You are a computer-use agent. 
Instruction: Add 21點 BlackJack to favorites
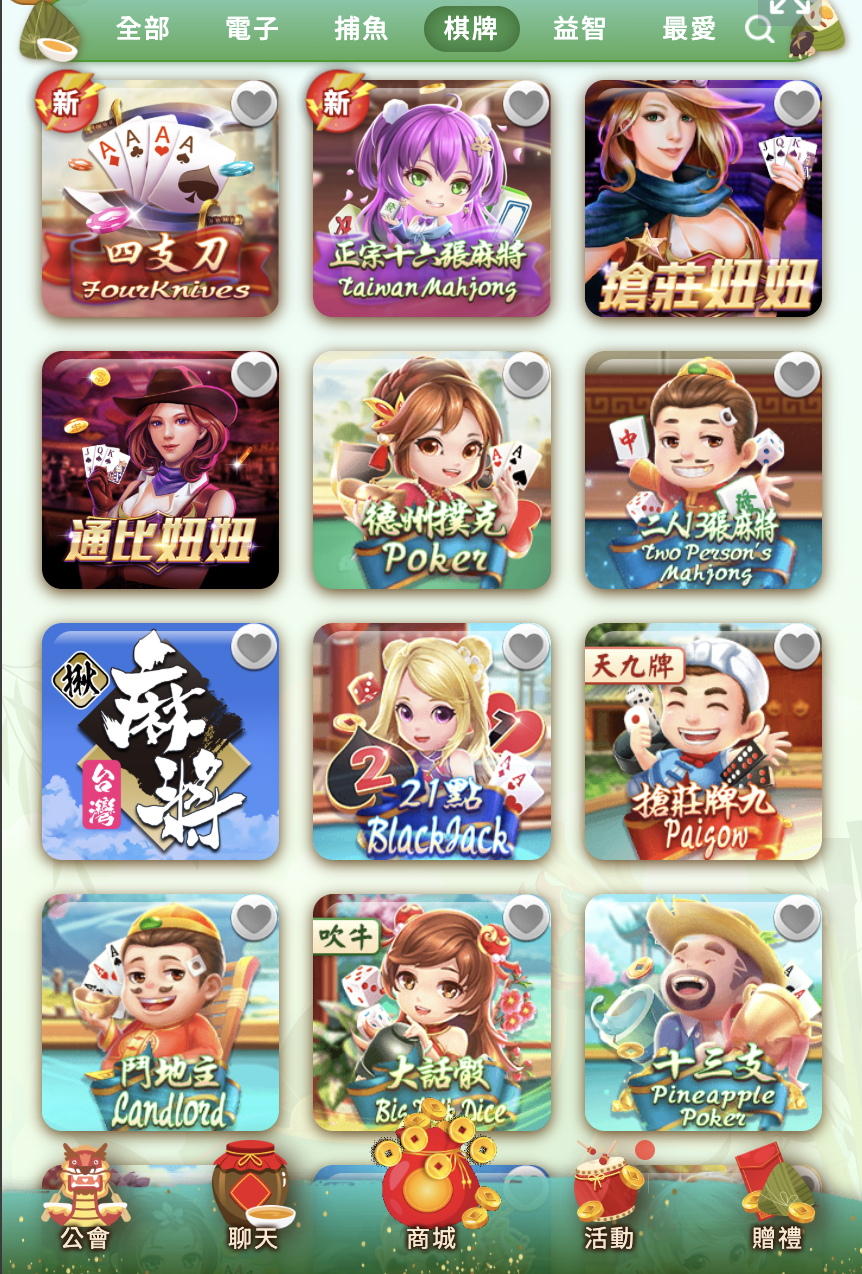click(x=526, y=647)
